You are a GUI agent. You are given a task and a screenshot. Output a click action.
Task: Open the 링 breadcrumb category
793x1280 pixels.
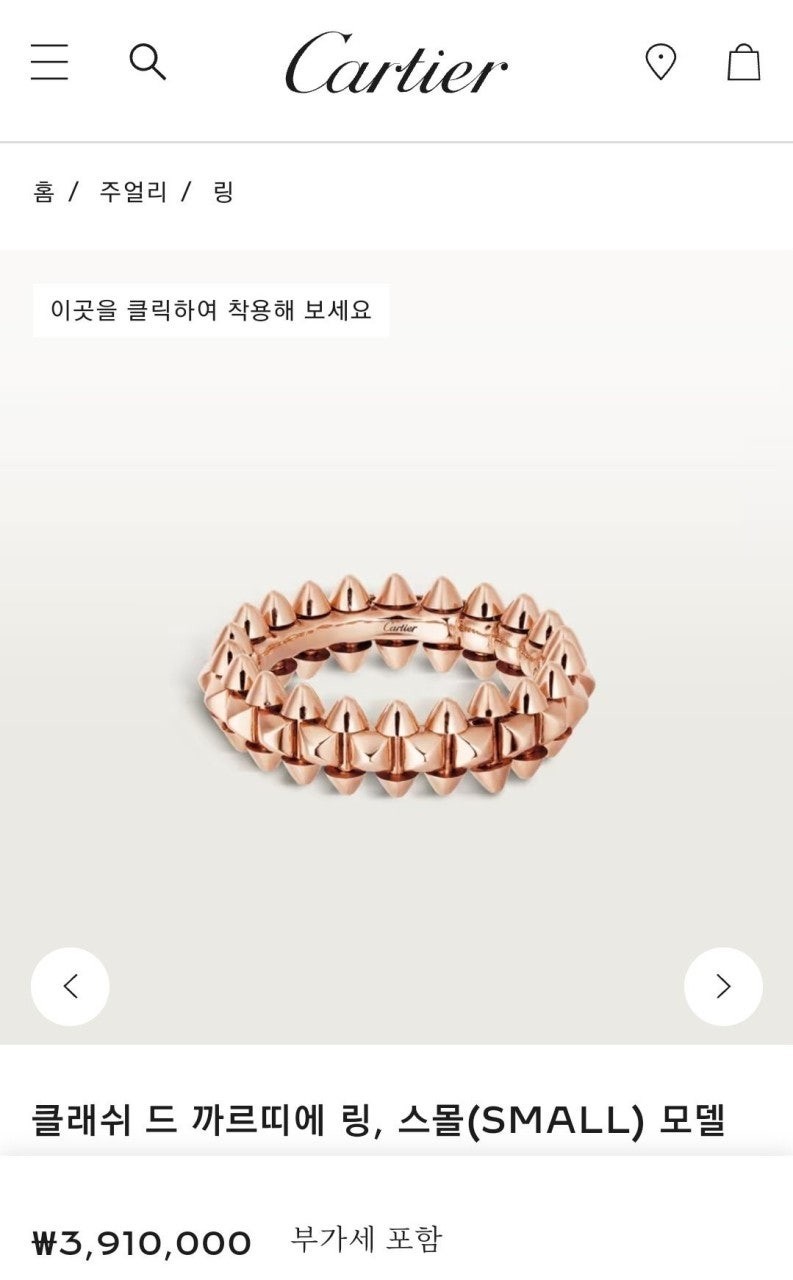pyautogui.click(x=223, y=192)
